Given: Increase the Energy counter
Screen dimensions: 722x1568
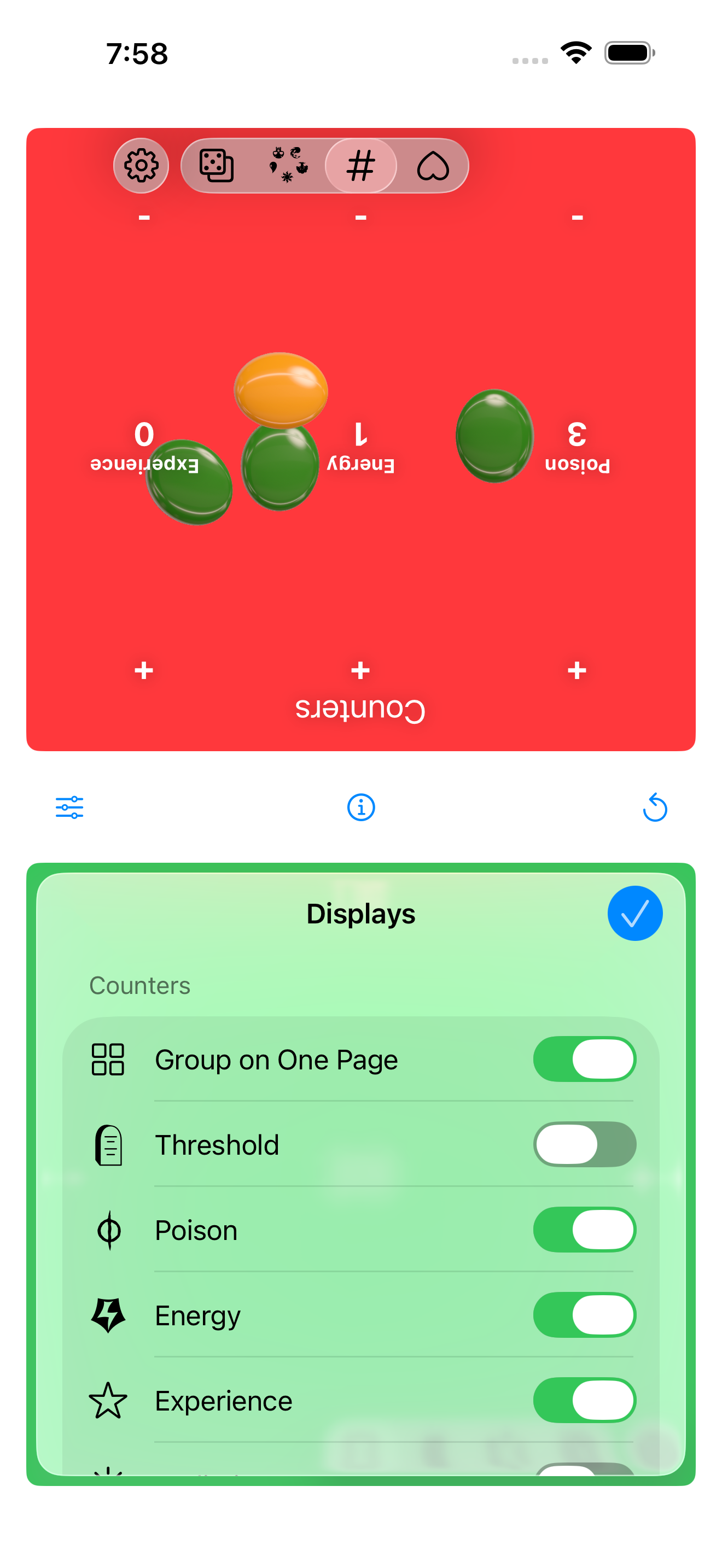Looking at the screenshot, I should 360,670.
